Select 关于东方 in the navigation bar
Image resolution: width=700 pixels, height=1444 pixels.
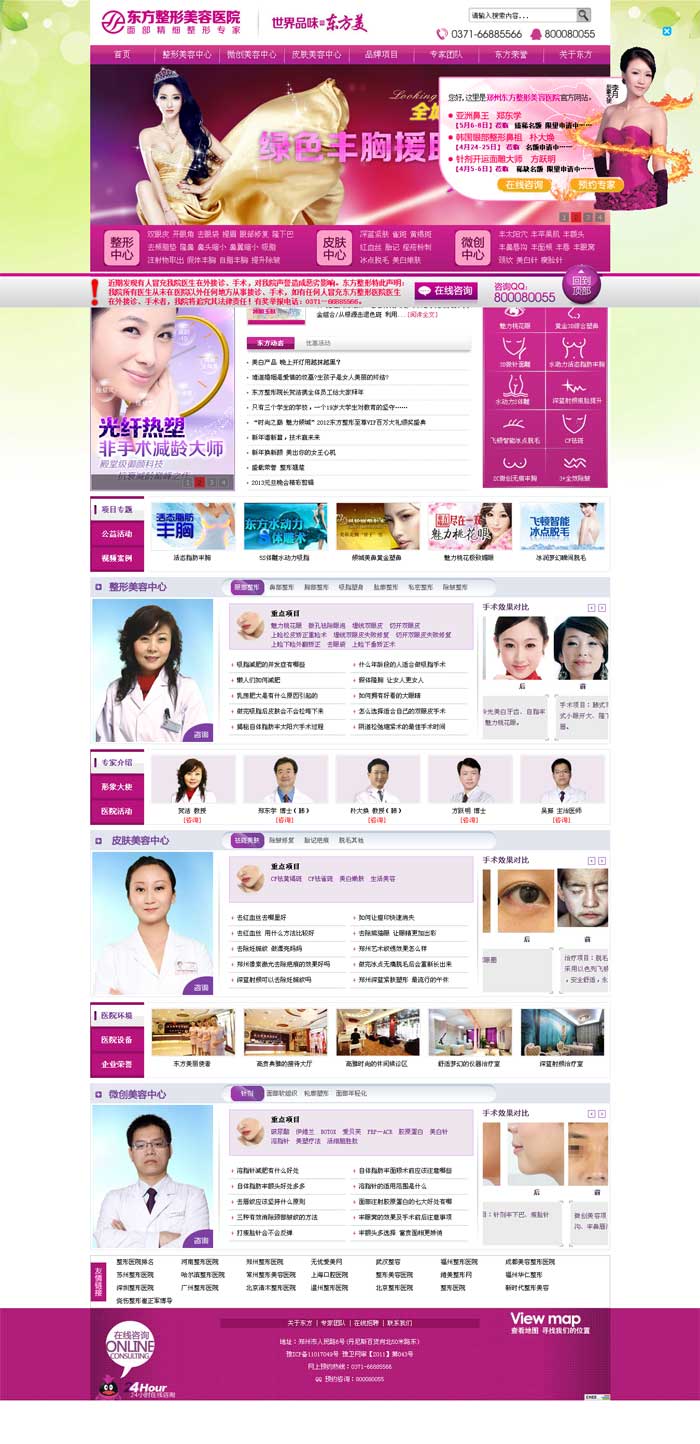(575, 55)
